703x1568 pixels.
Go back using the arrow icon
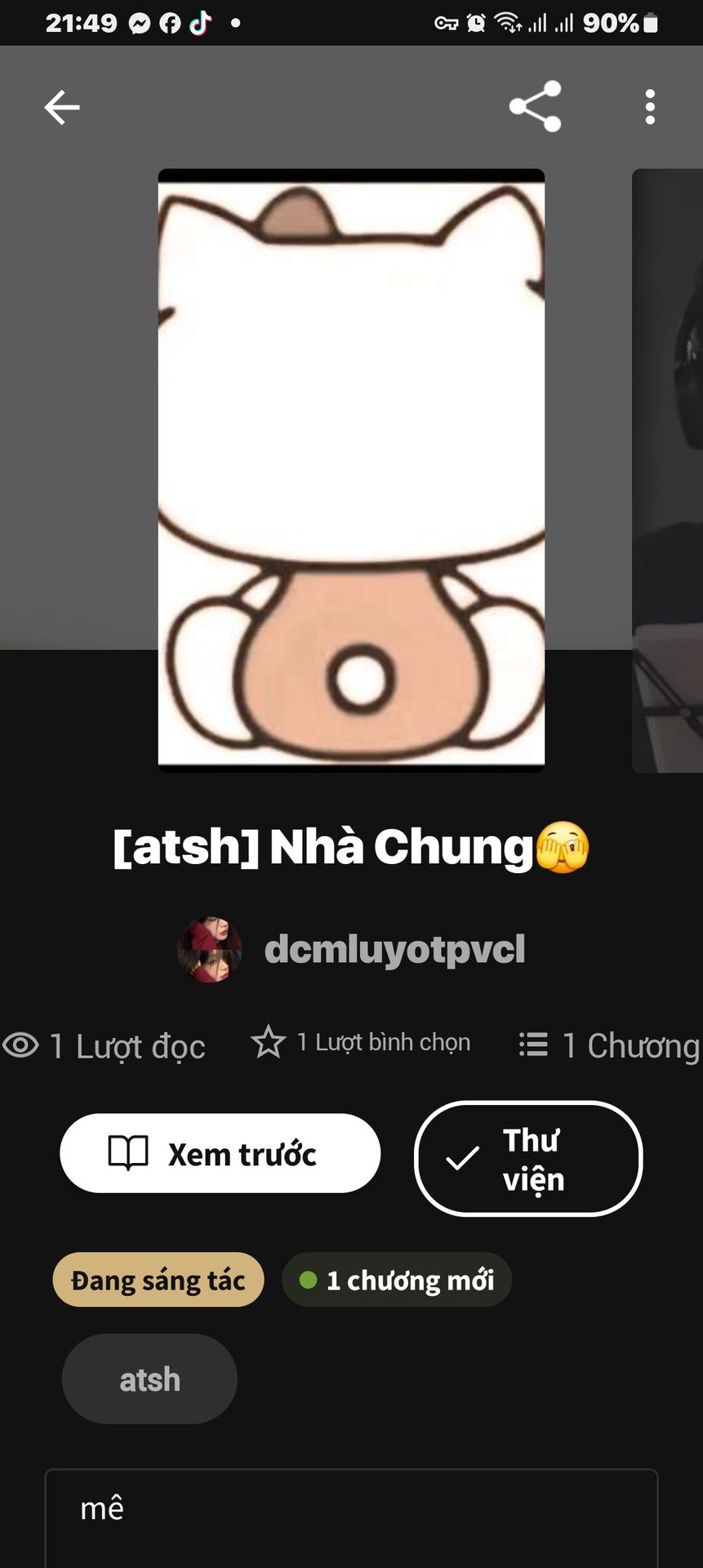click(62, 107)
